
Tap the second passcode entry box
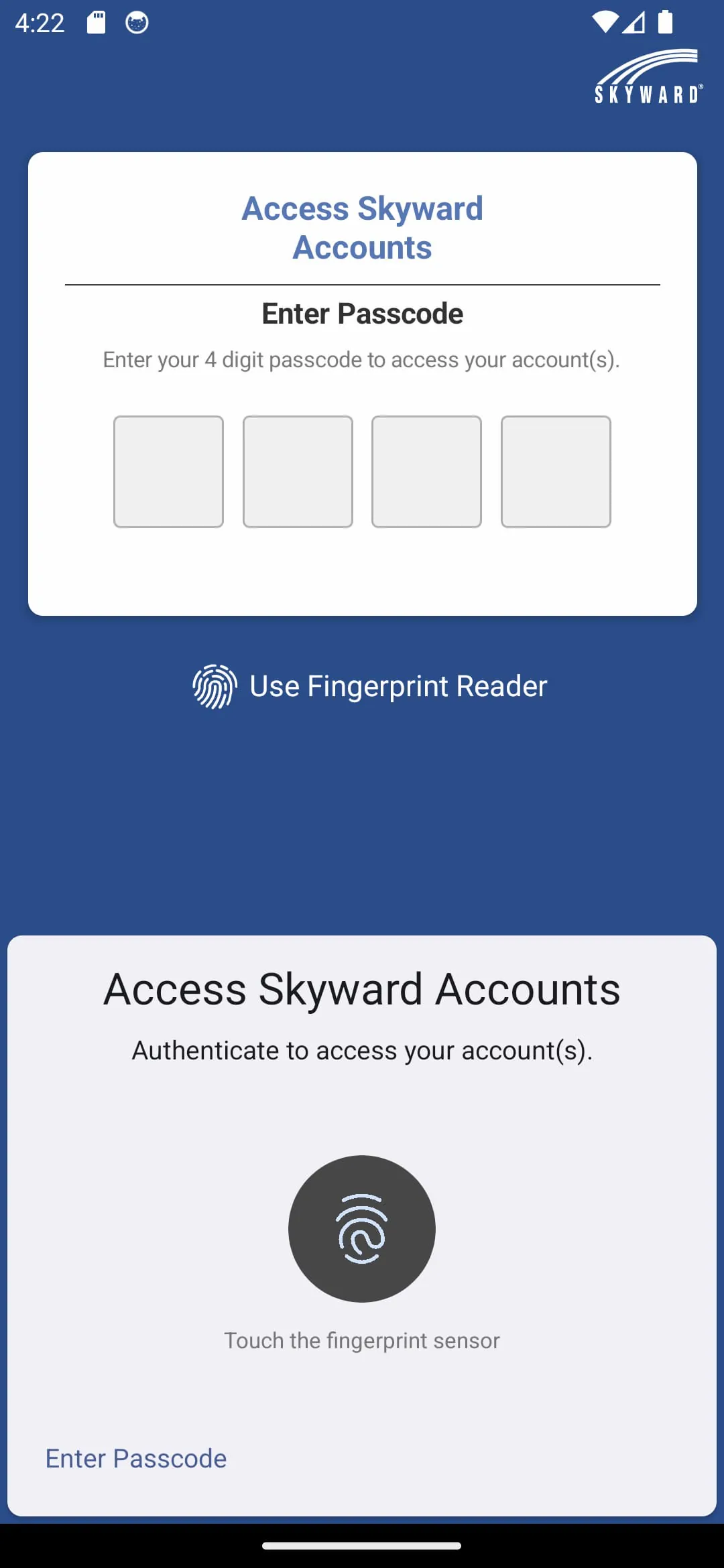tap(298, 471)
